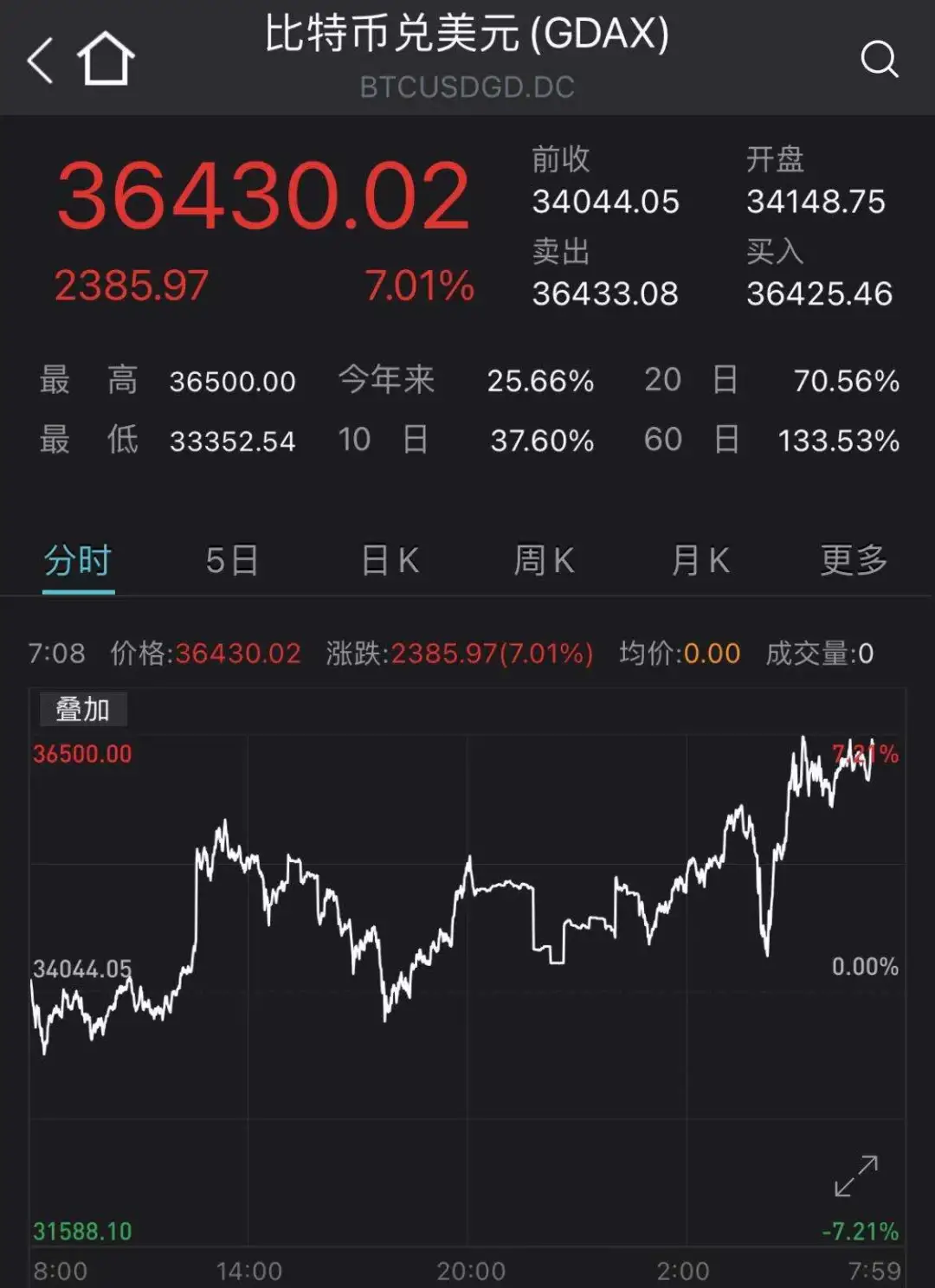The image size is (935, 1288).
Task: Open the home icon
Action: pyautogui.click(x=106, y=59)
